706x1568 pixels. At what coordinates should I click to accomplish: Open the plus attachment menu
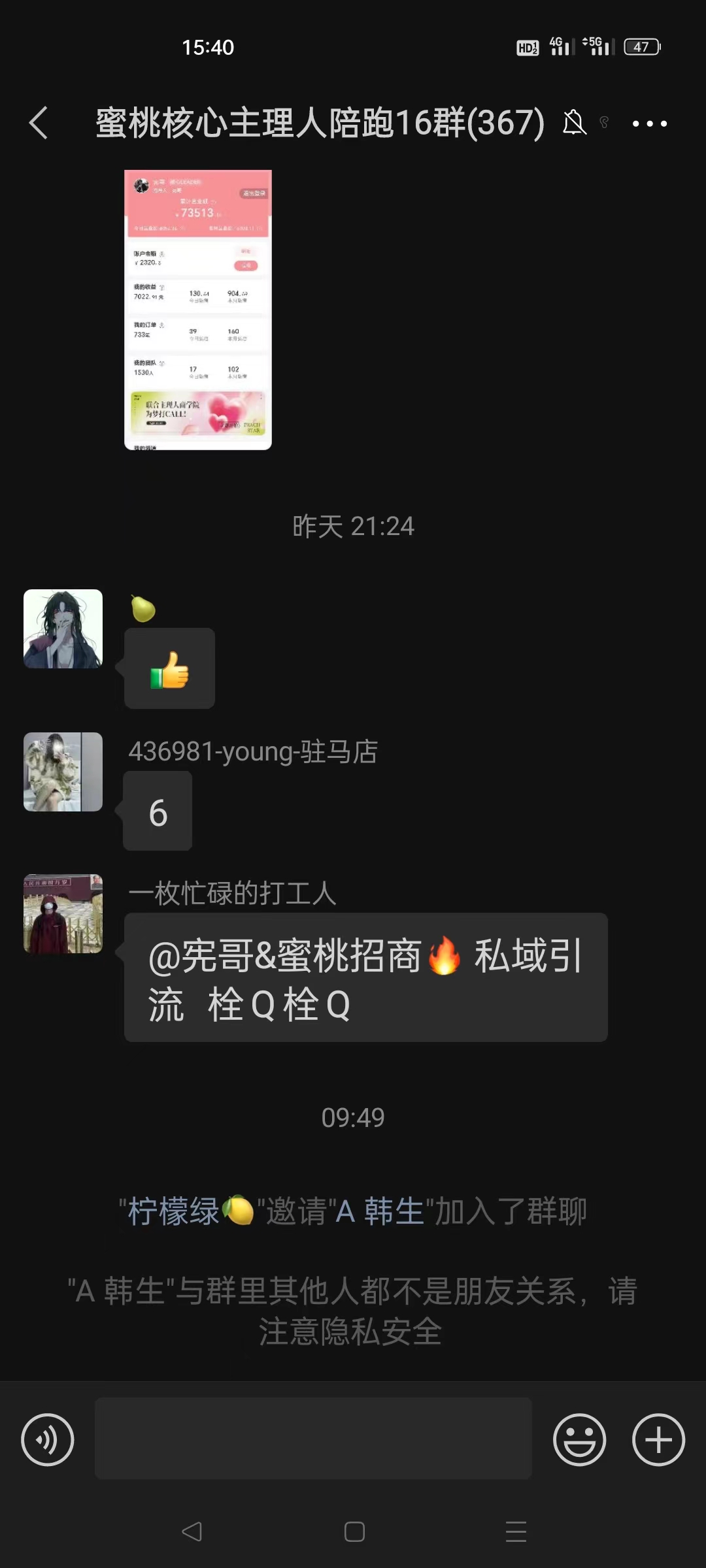(658, 1439)
